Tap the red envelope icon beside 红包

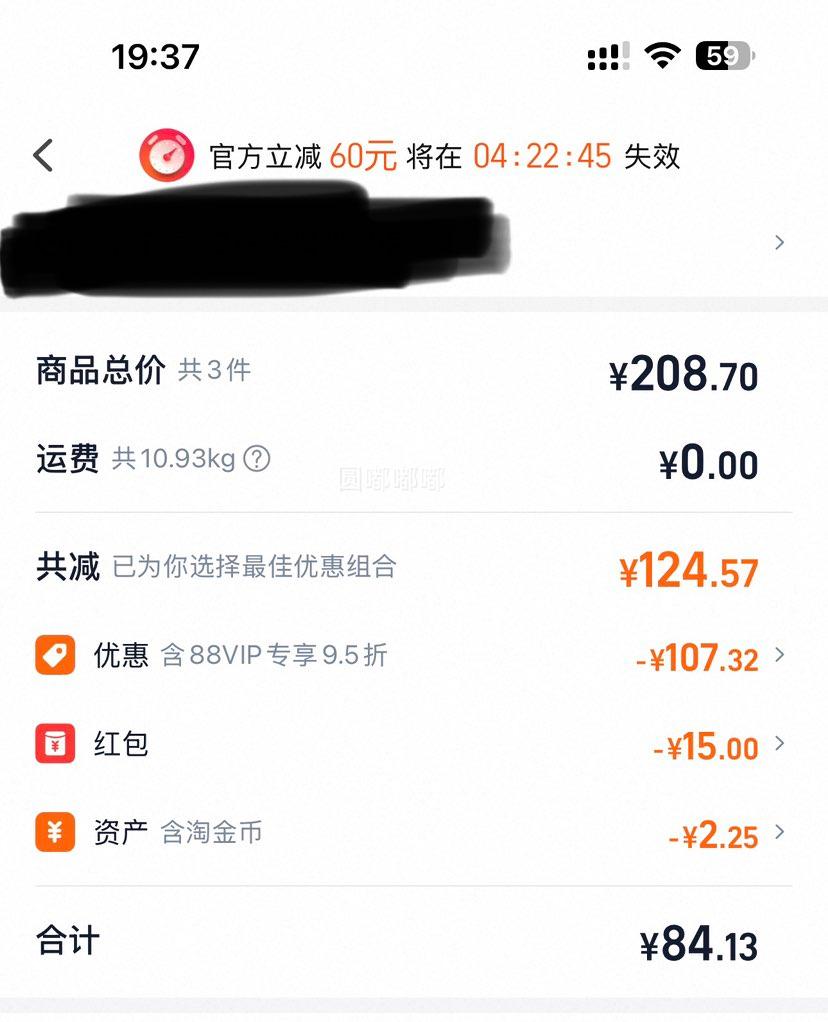[x=58, y=744]
